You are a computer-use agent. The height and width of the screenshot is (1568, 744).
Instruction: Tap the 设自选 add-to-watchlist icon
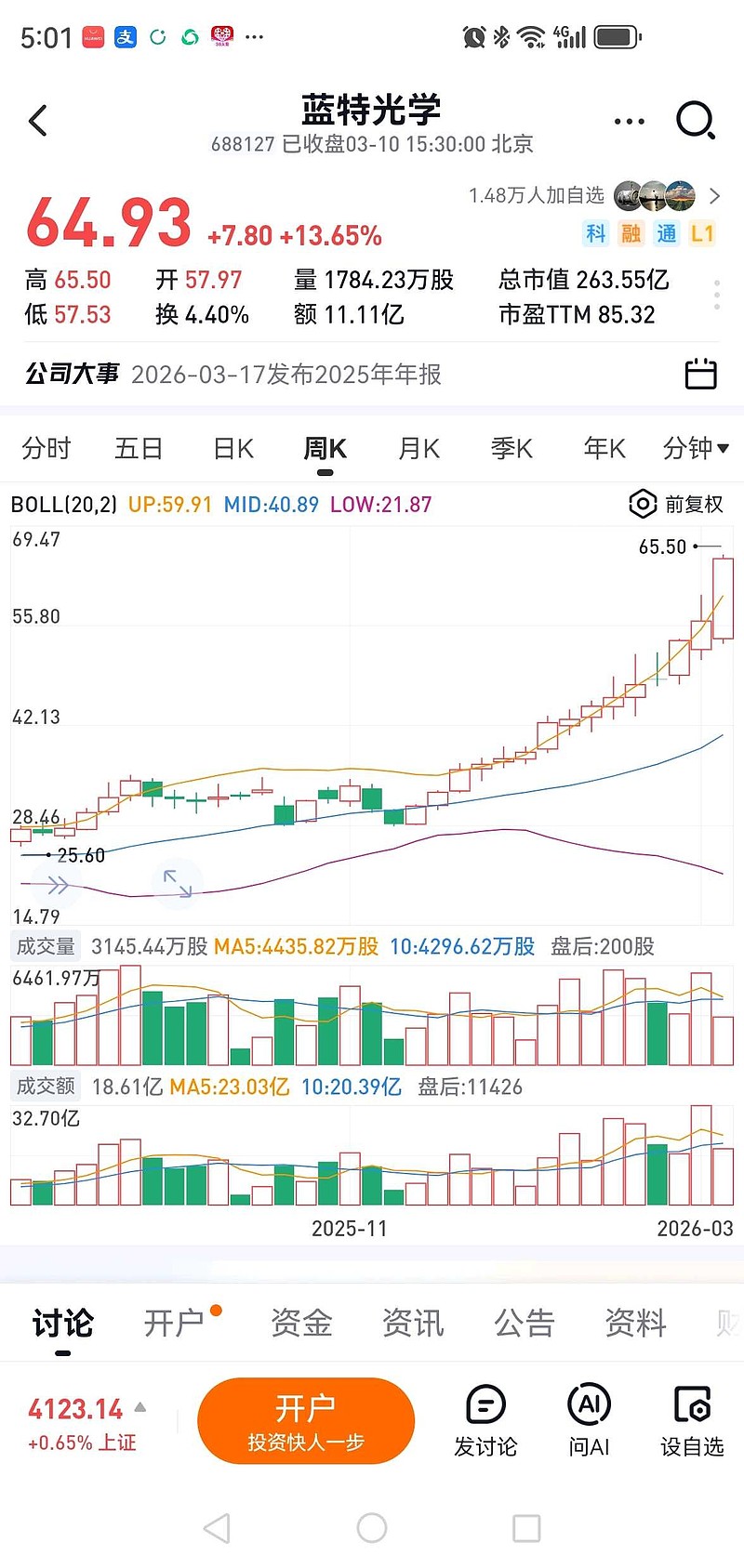[x=690, y=1420]
